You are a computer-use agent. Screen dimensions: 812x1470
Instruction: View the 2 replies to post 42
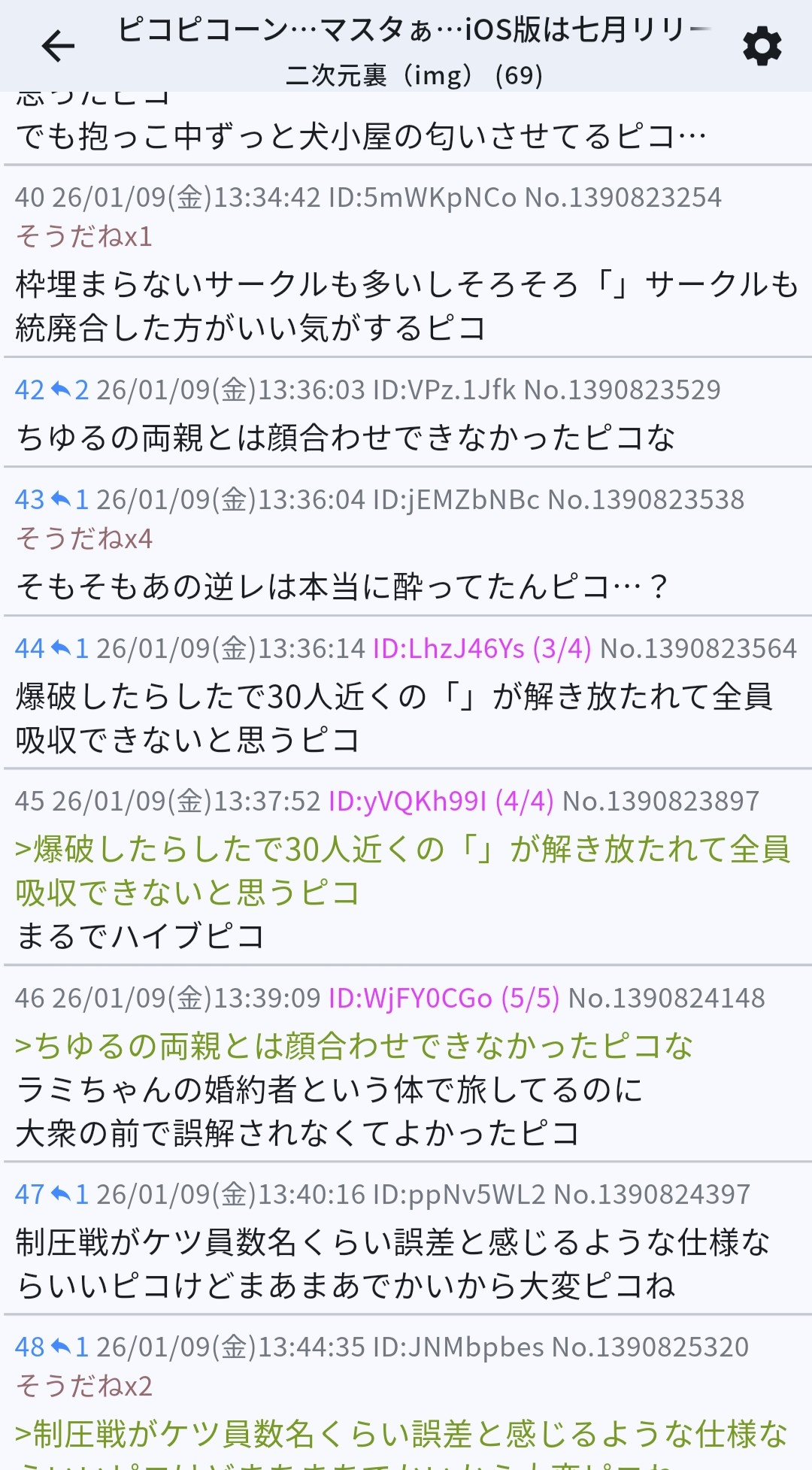[x=70, y=390]
